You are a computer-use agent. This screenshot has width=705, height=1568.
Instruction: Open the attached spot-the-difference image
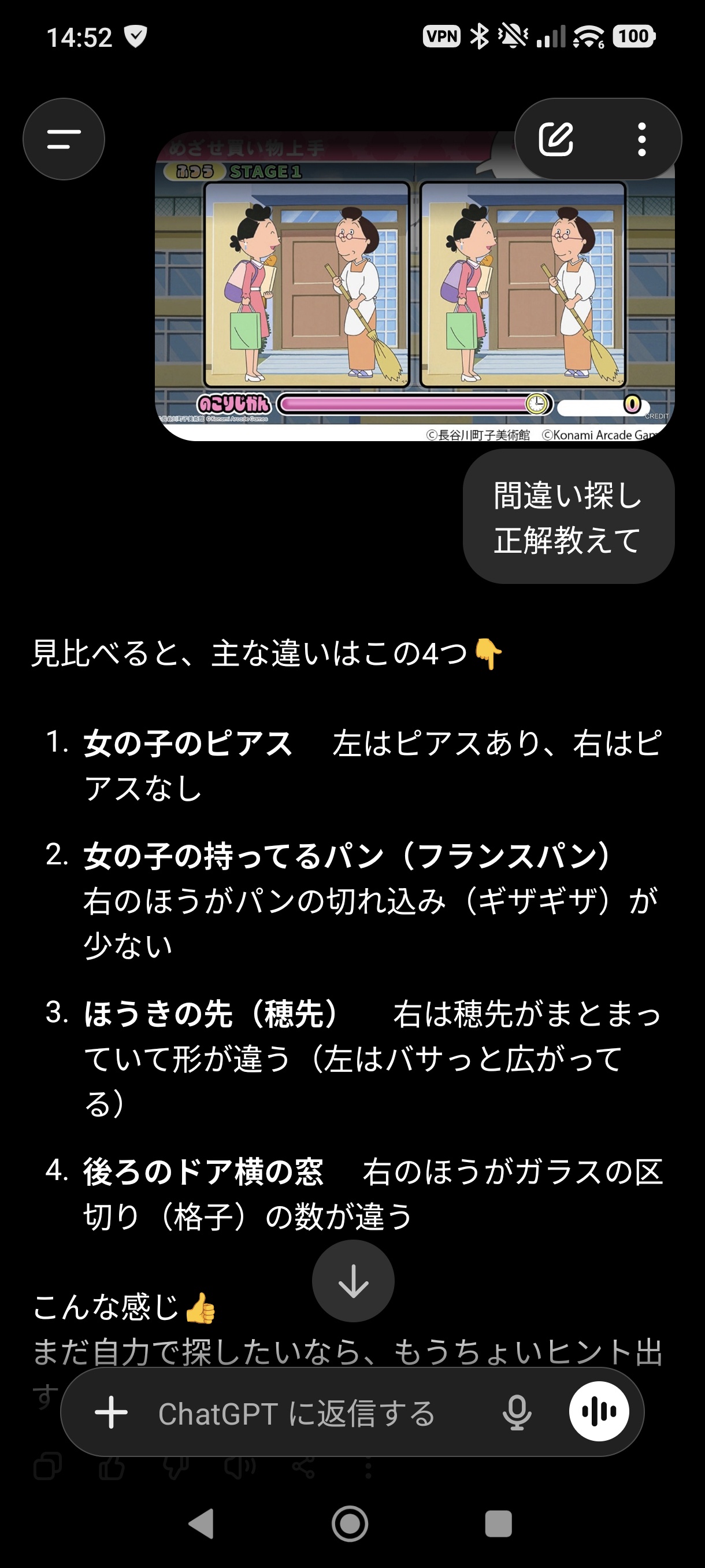(x=414, y=286)
